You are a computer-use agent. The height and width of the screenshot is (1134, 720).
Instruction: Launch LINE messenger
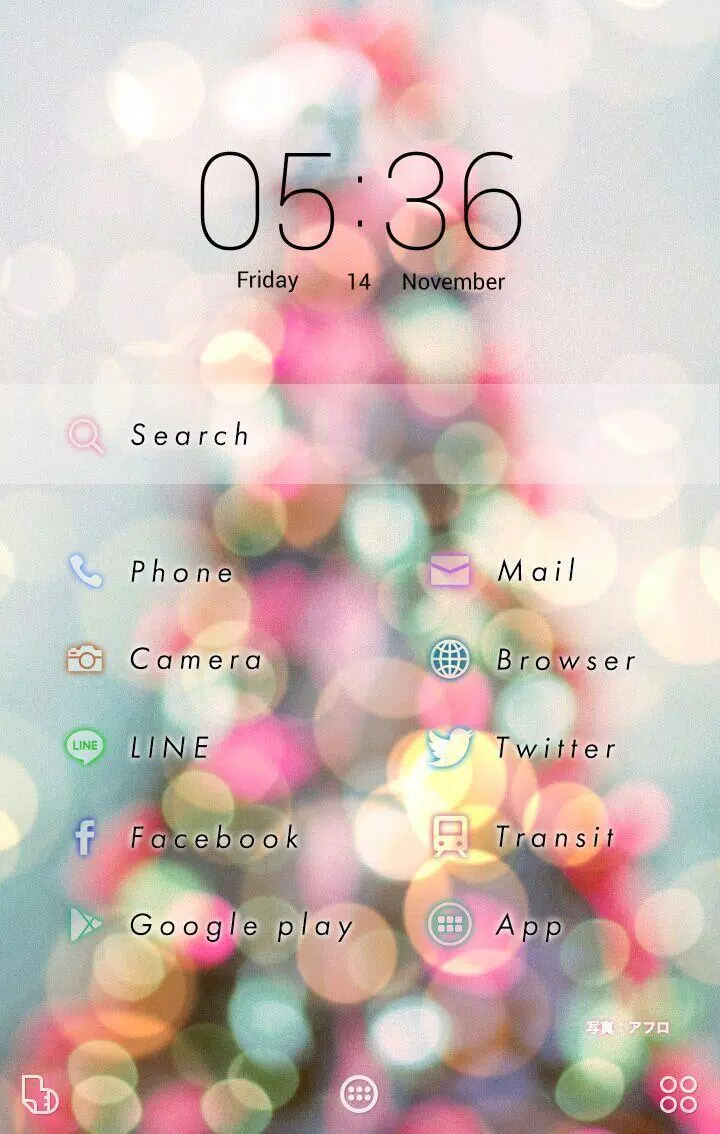(x=140, y=747)
